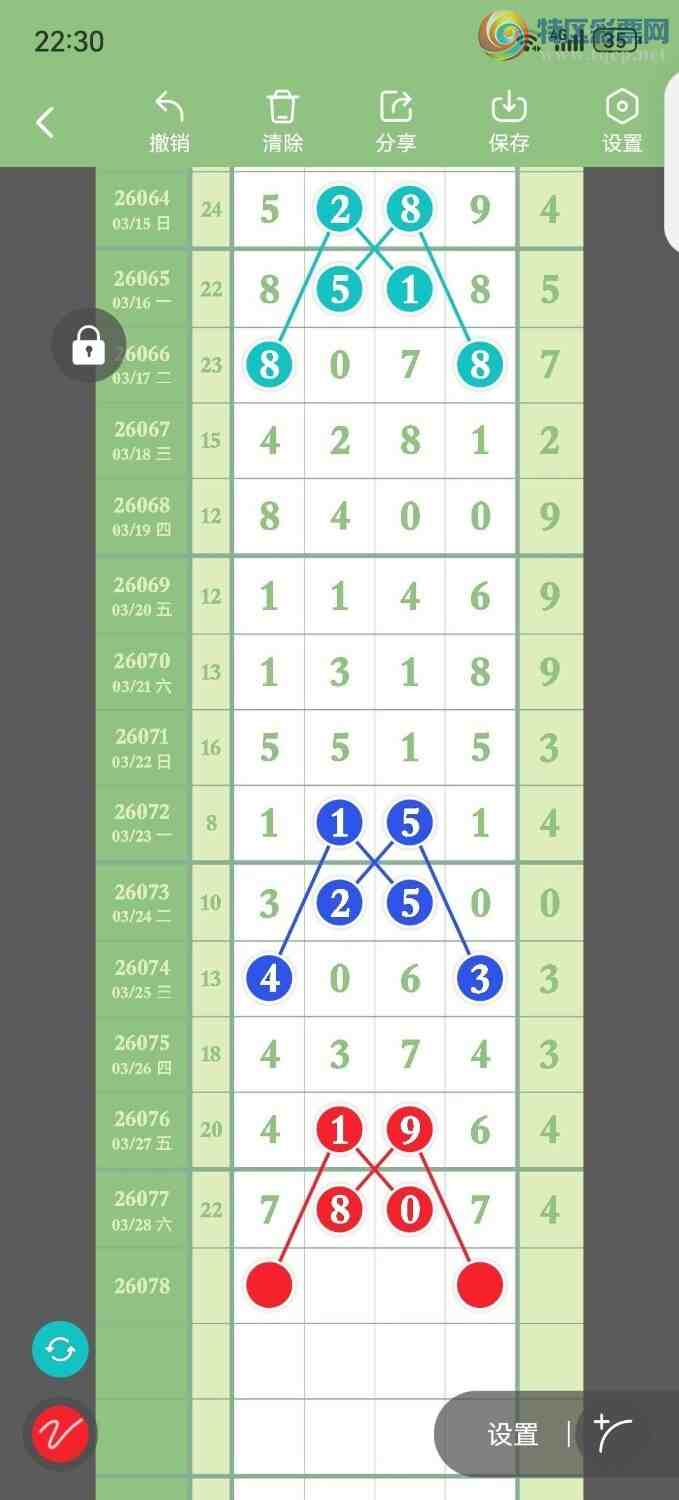The width and height of the screenshot is (679, 1500).
Task: Tap the teal refresh circle button
Action: tap(60, 1349)
